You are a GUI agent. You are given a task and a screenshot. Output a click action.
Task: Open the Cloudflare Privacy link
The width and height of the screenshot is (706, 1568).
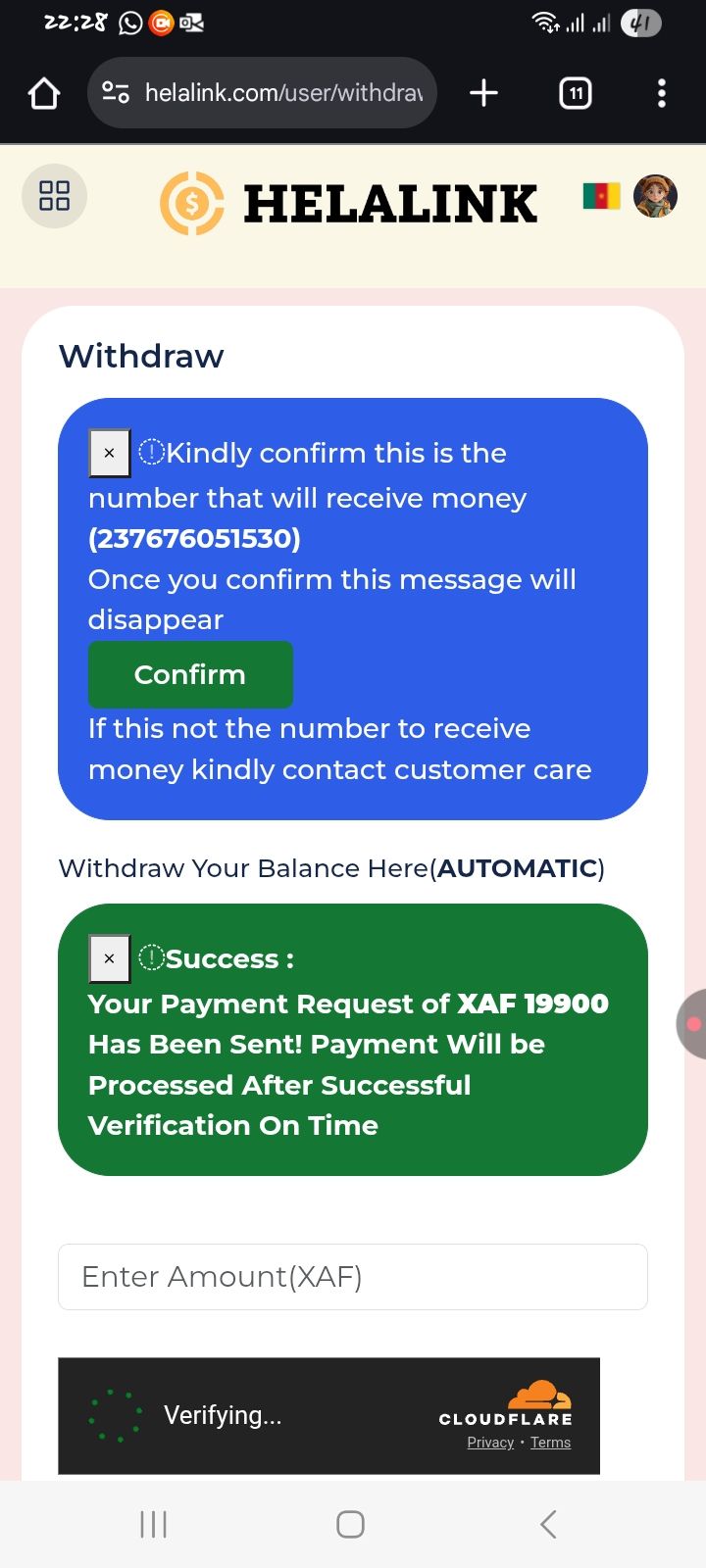click(490, 1442)
